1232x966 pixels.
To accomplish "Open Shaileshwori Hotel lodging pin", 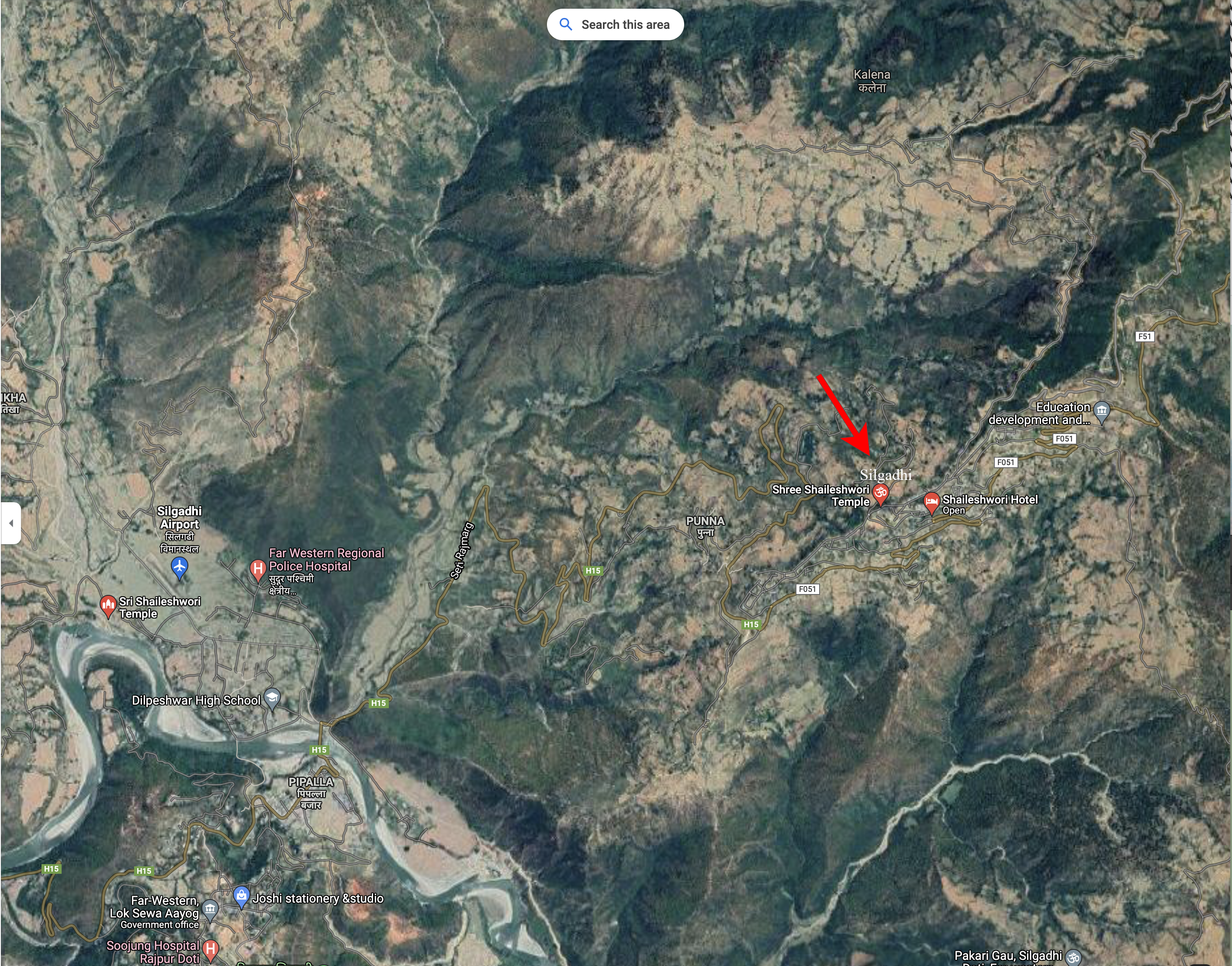I will pos(931,502).
